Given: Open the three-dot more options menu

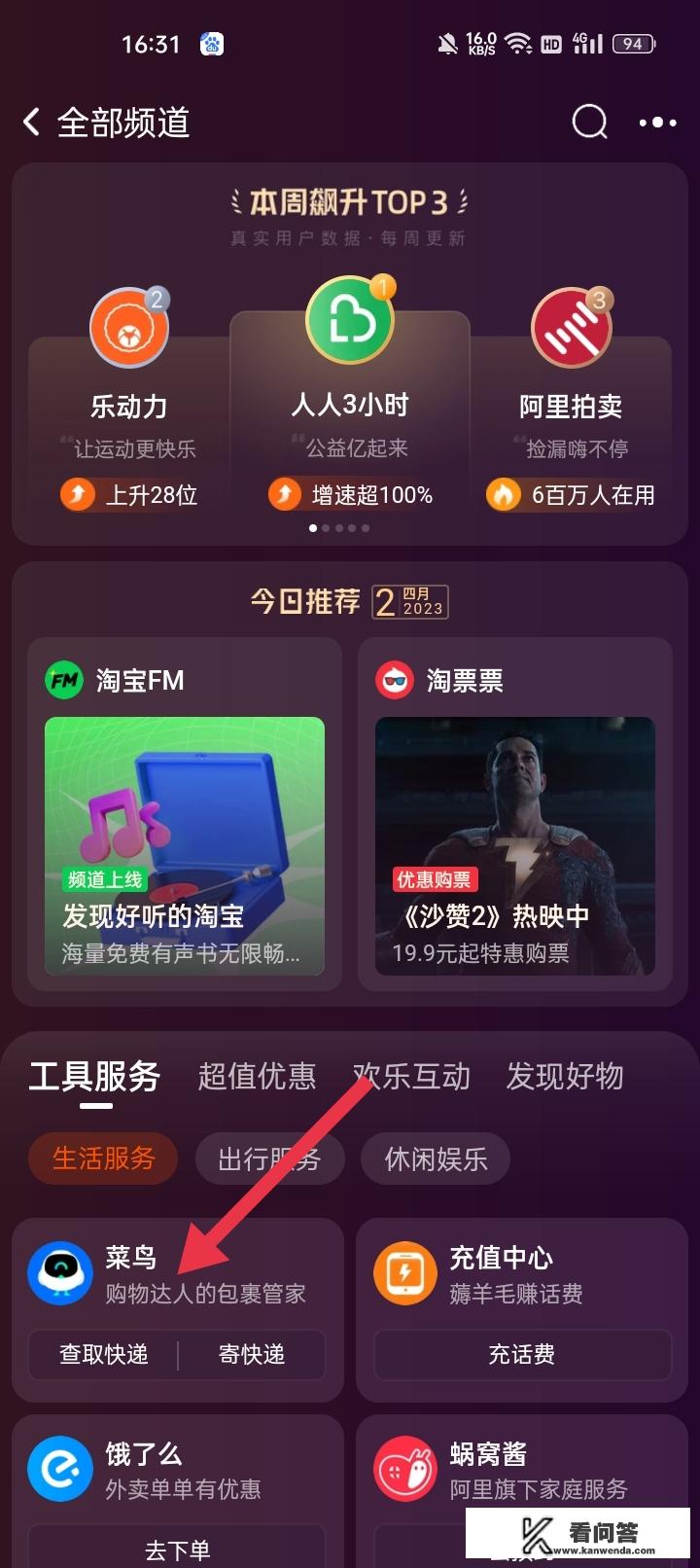Looking at the screenshot, I should click(656, 123).
